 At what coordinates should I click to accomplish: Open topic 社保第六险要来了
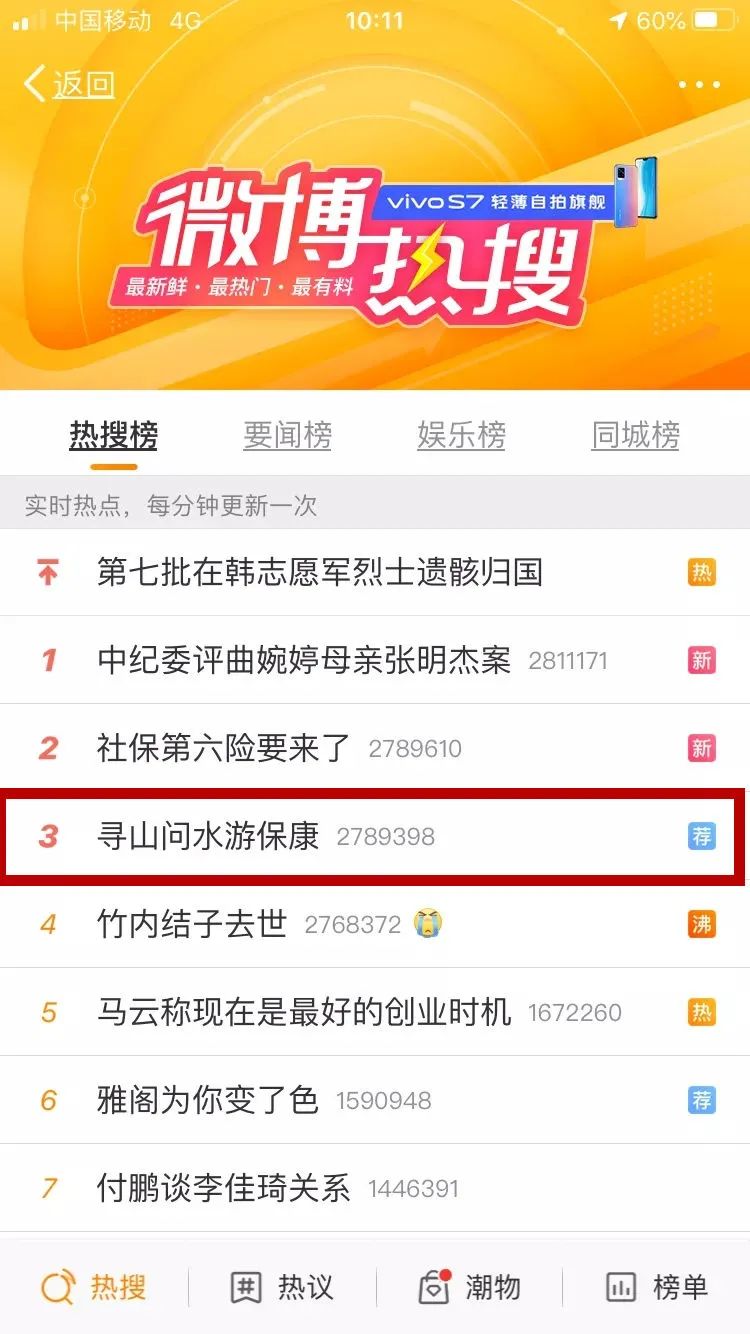coord(224,748)
